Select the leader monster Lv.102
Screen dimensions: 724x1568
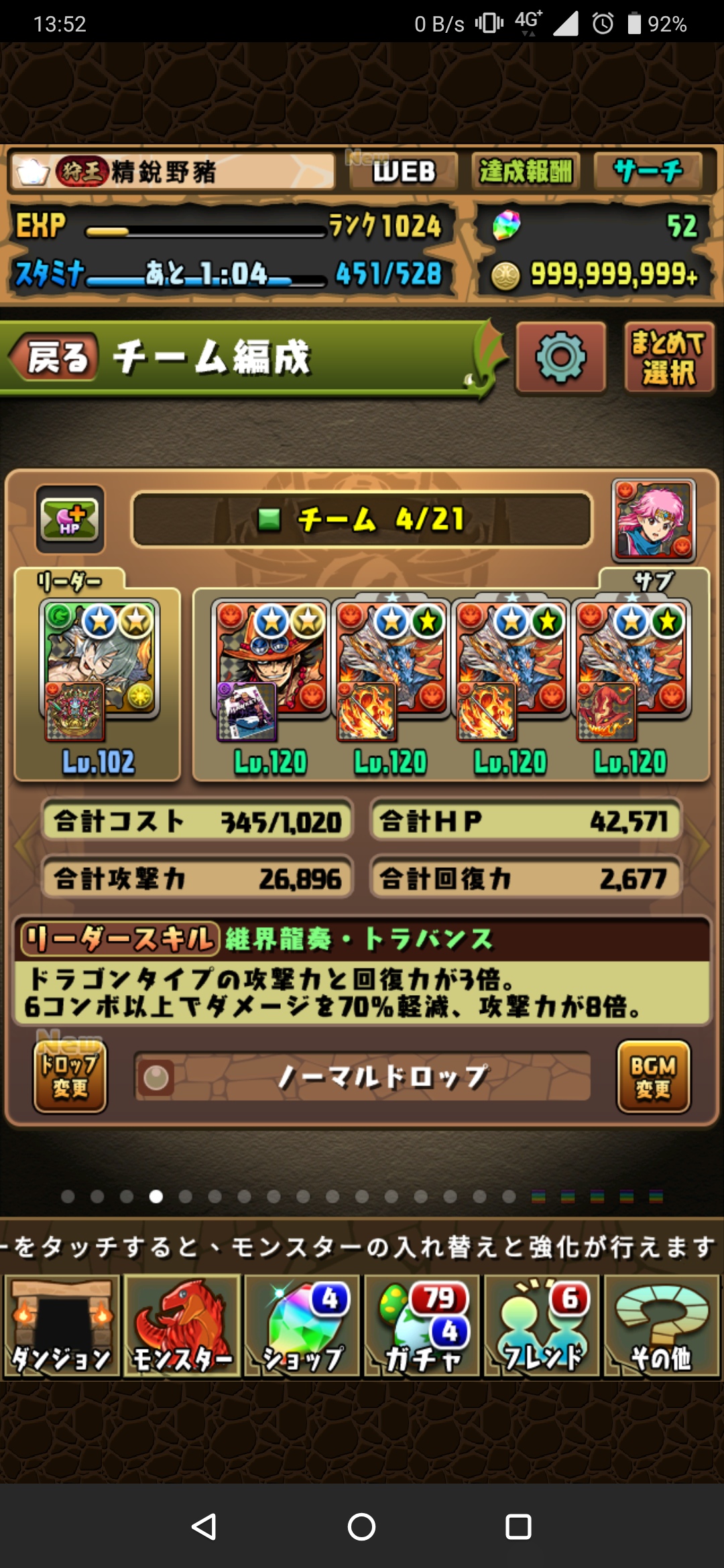coord(99,670)
